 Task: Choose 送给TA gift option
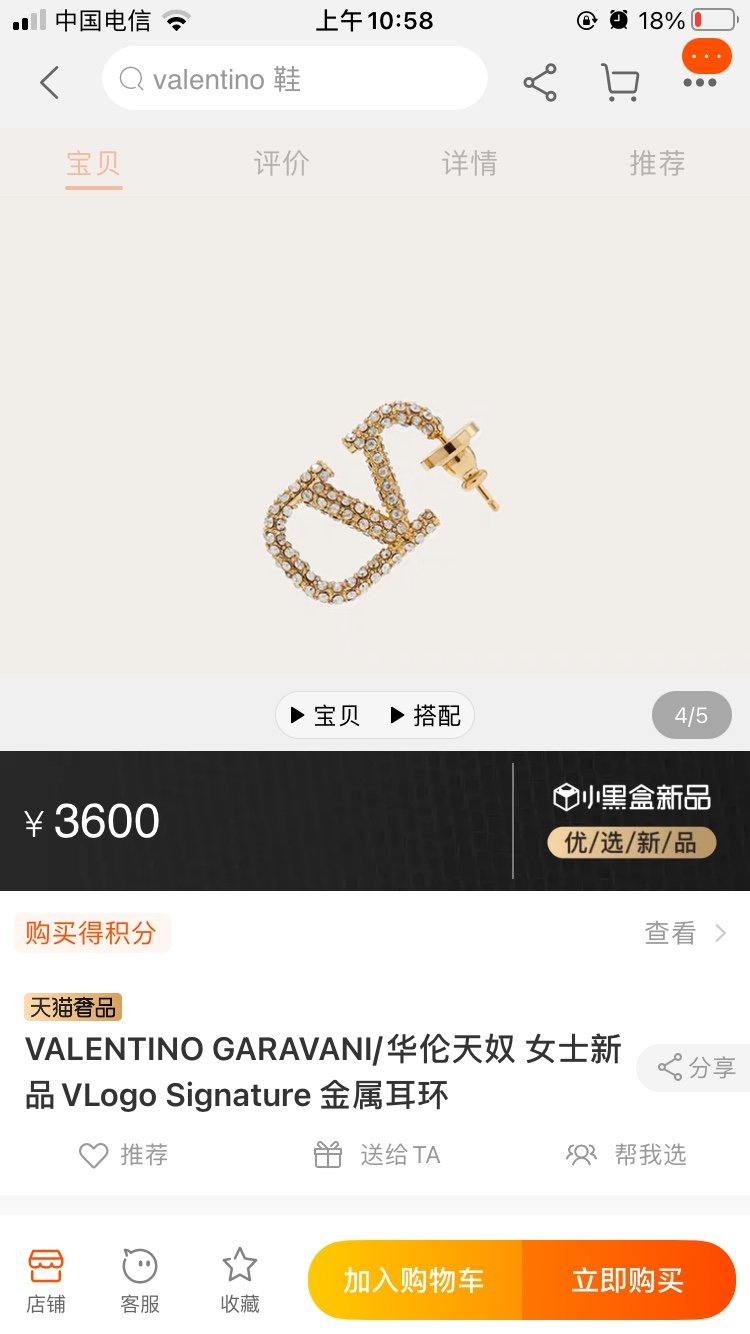point(376,1155)
